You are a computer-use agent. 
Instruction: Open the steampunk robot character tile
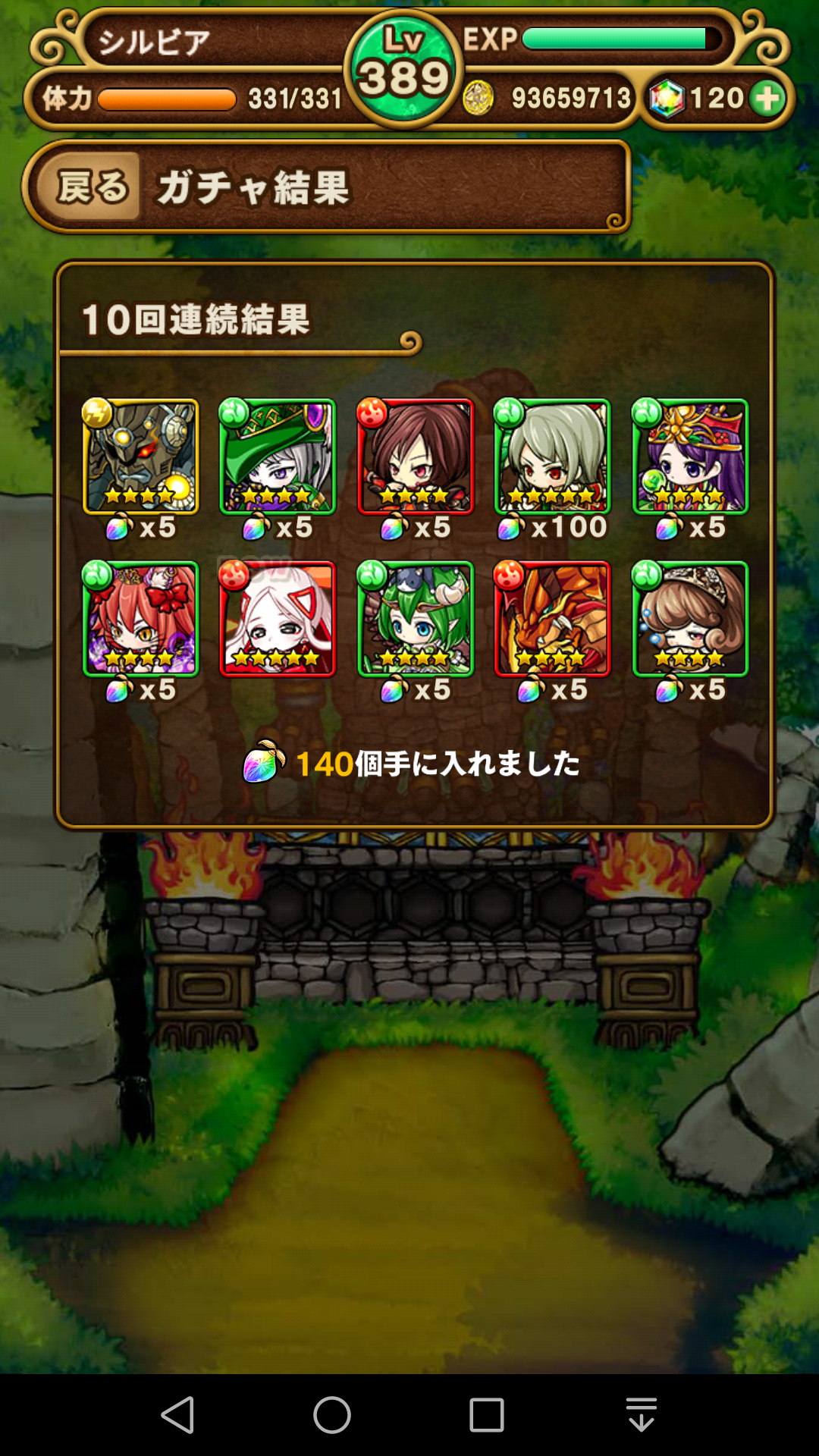pyautogui.click(x=140, y=457)
